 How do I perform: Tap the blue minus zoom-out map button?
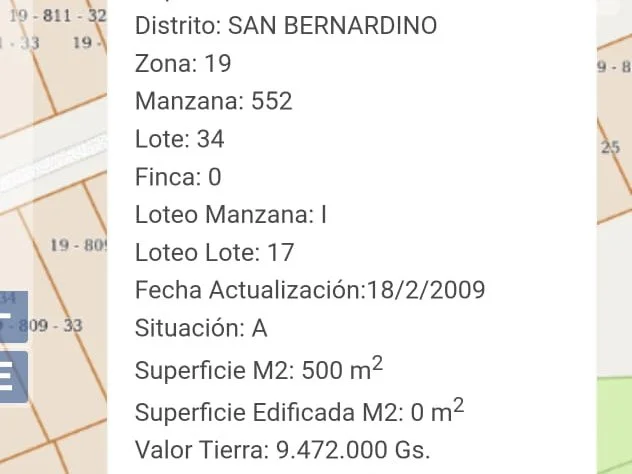pyautogui.click(x=13, y=317)
